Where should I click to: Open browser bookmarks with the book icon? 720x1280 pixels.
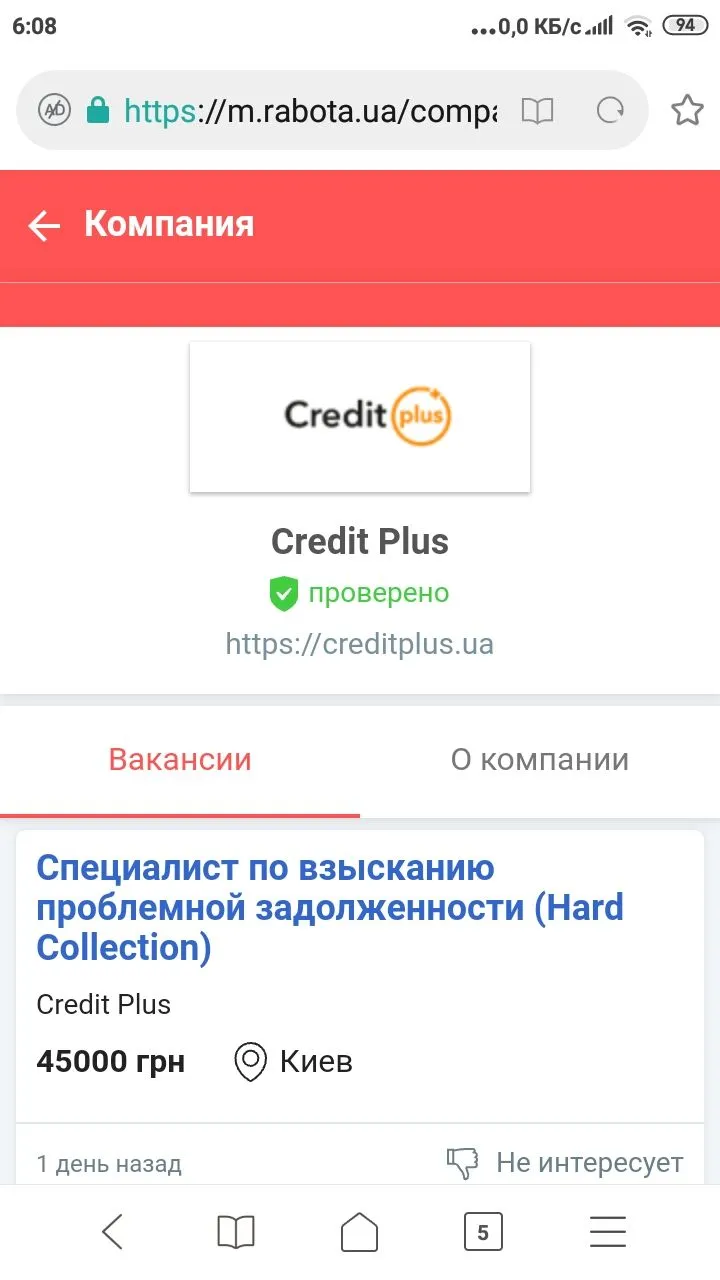[235, 1231]
